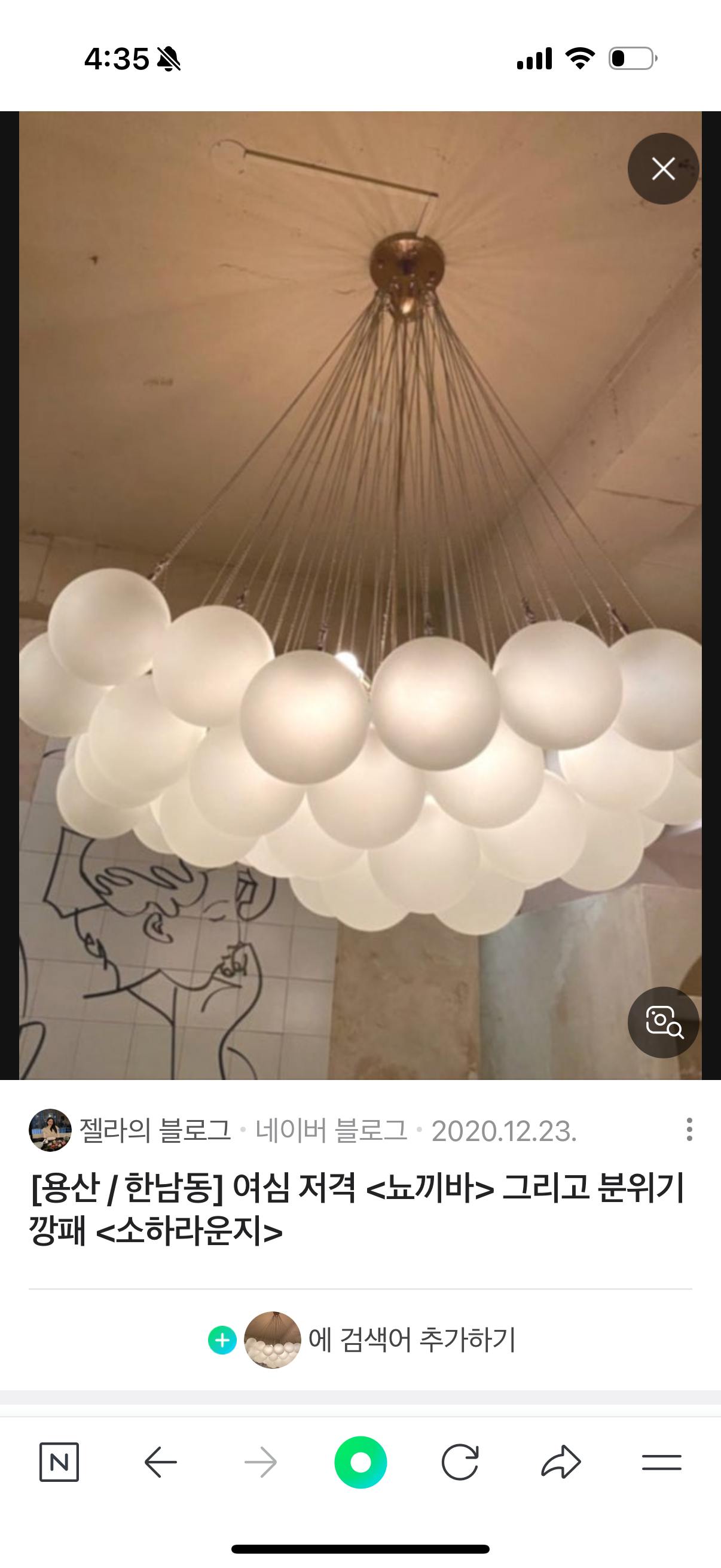Viewport: 721px width, 1568px height.
Task: Go back with the left arrow
Action: (160, 1462)
